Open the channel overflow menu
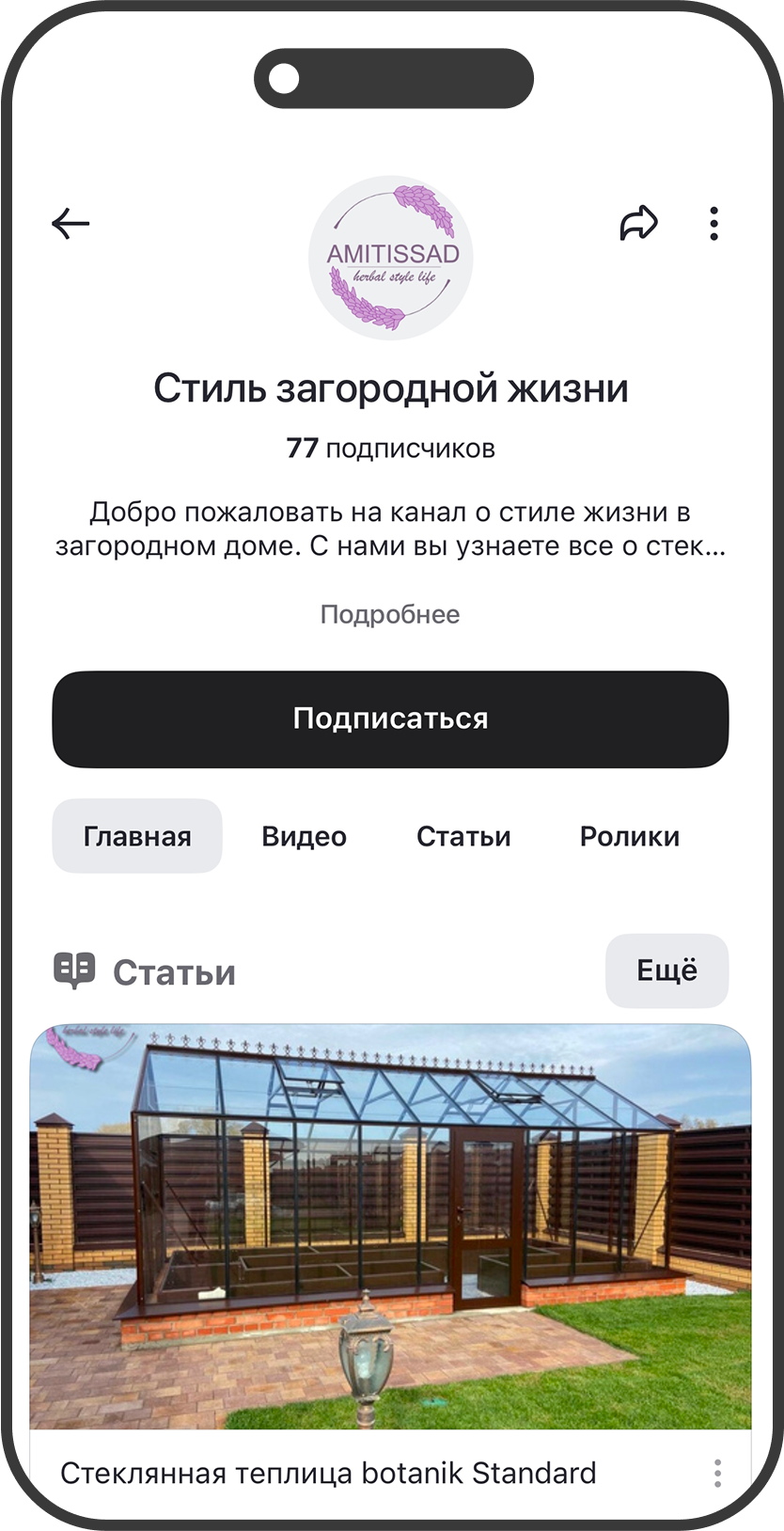 point(714,224)
